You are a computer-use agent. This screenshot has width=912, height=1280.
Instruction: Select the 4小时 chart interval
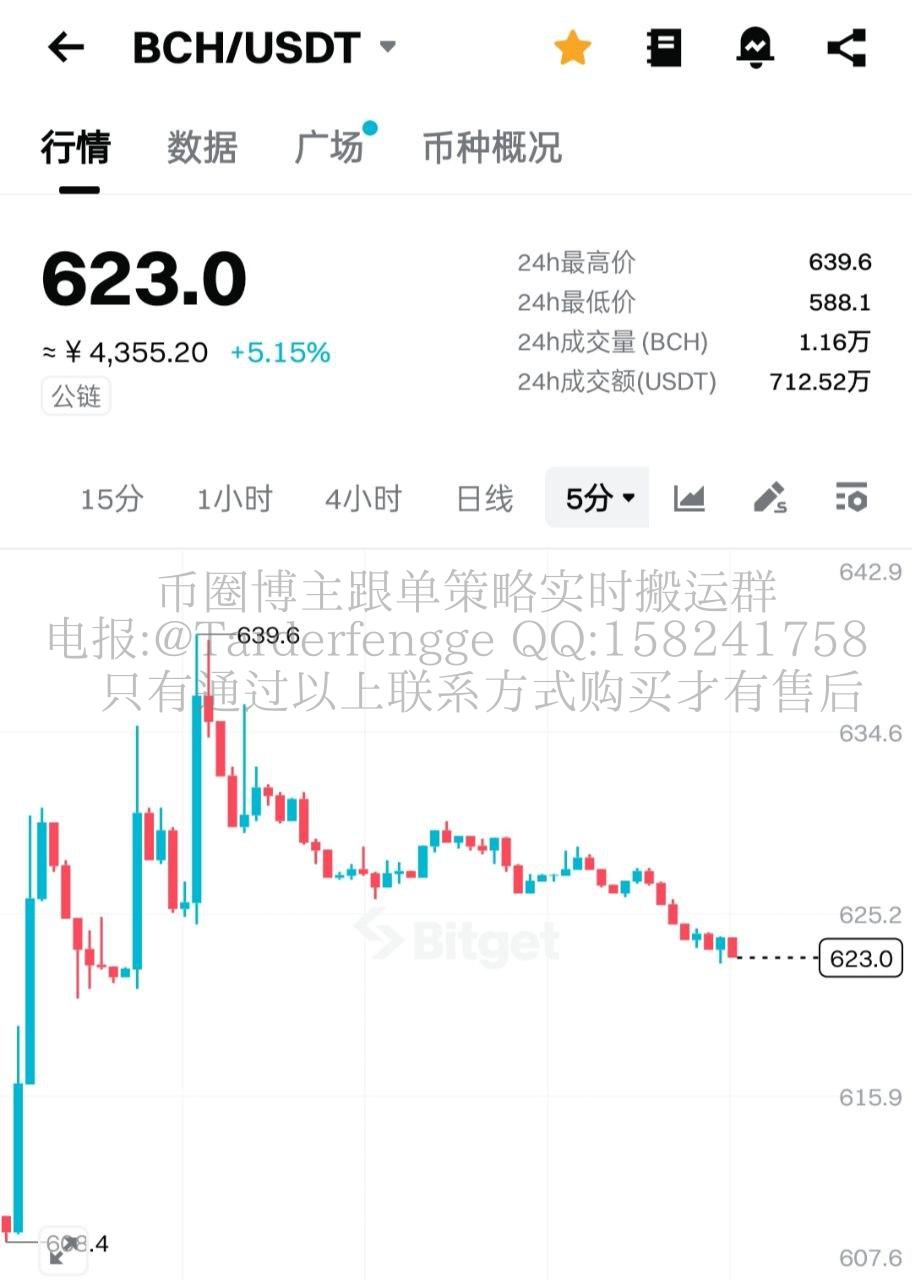363,498
